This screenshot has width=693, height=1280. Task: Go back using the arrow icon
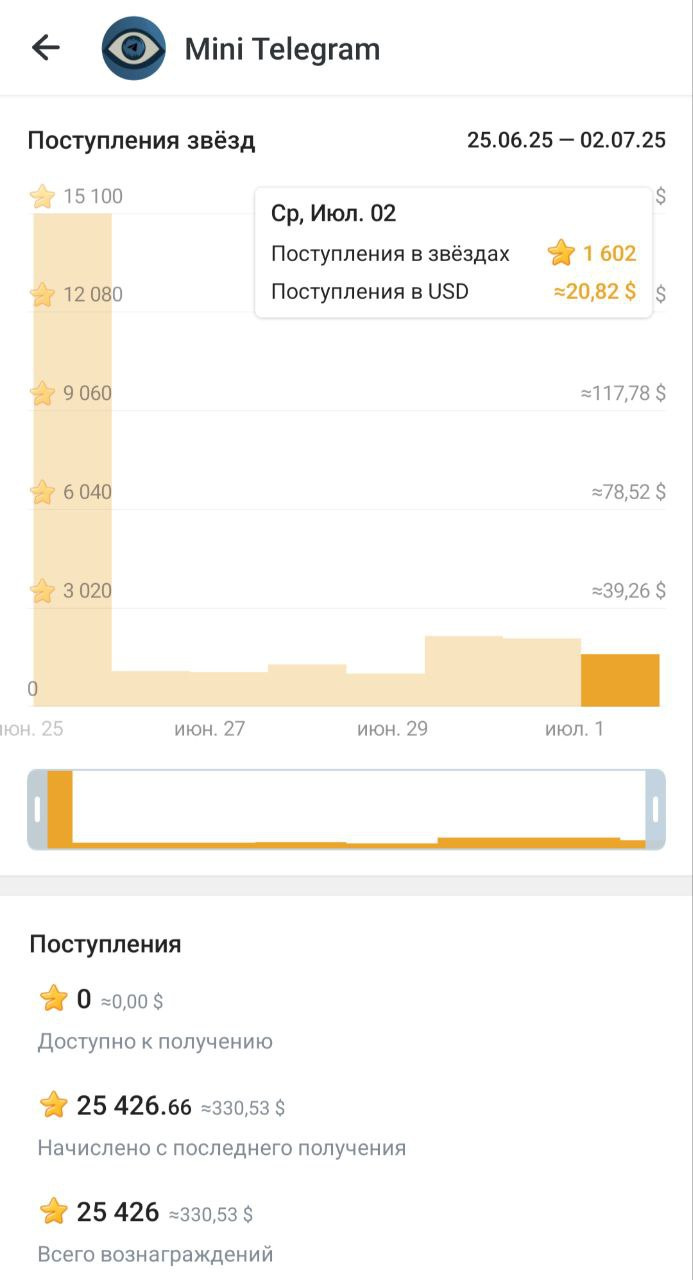coord(46,48)
